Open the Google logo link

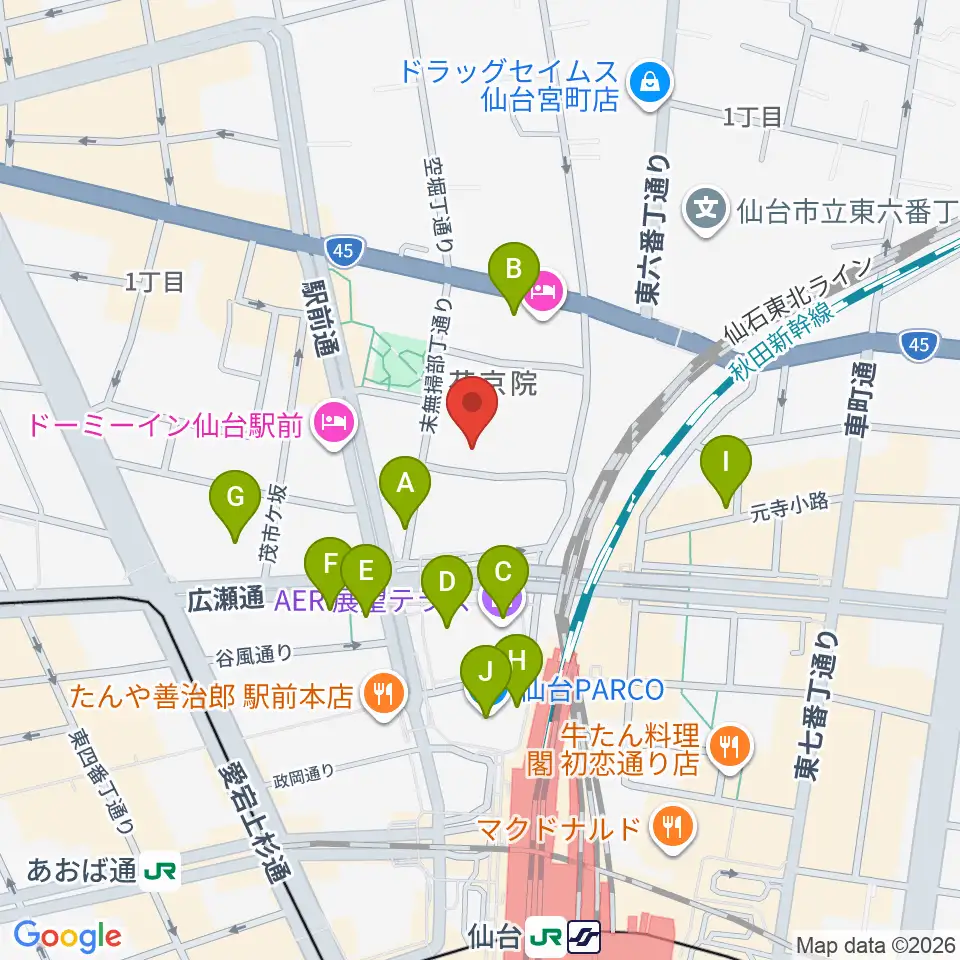point(67,936)
